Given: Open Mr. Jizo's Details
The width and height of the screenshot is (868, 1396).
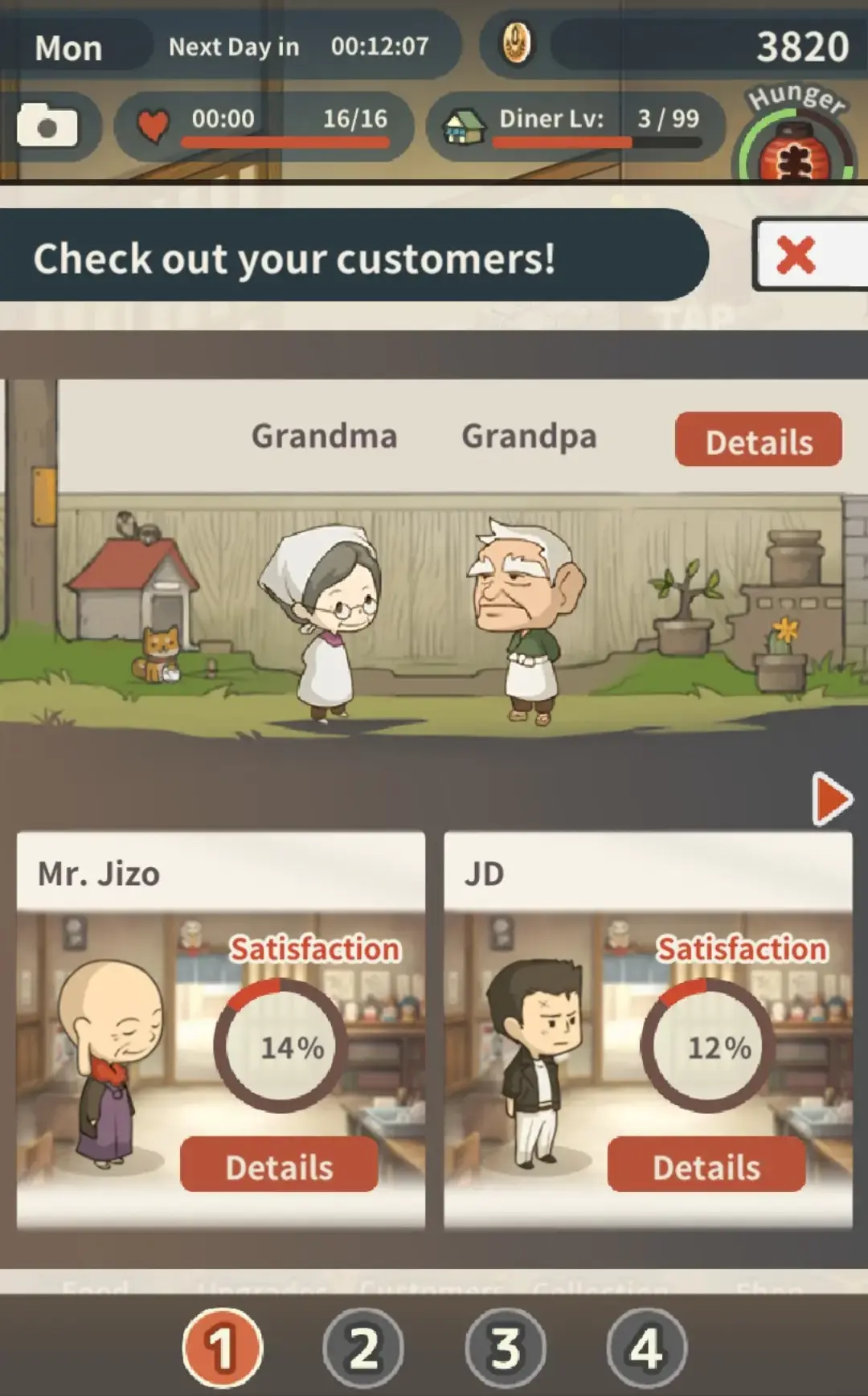Looking at the screenshot, I should (x=279, y=1165).
